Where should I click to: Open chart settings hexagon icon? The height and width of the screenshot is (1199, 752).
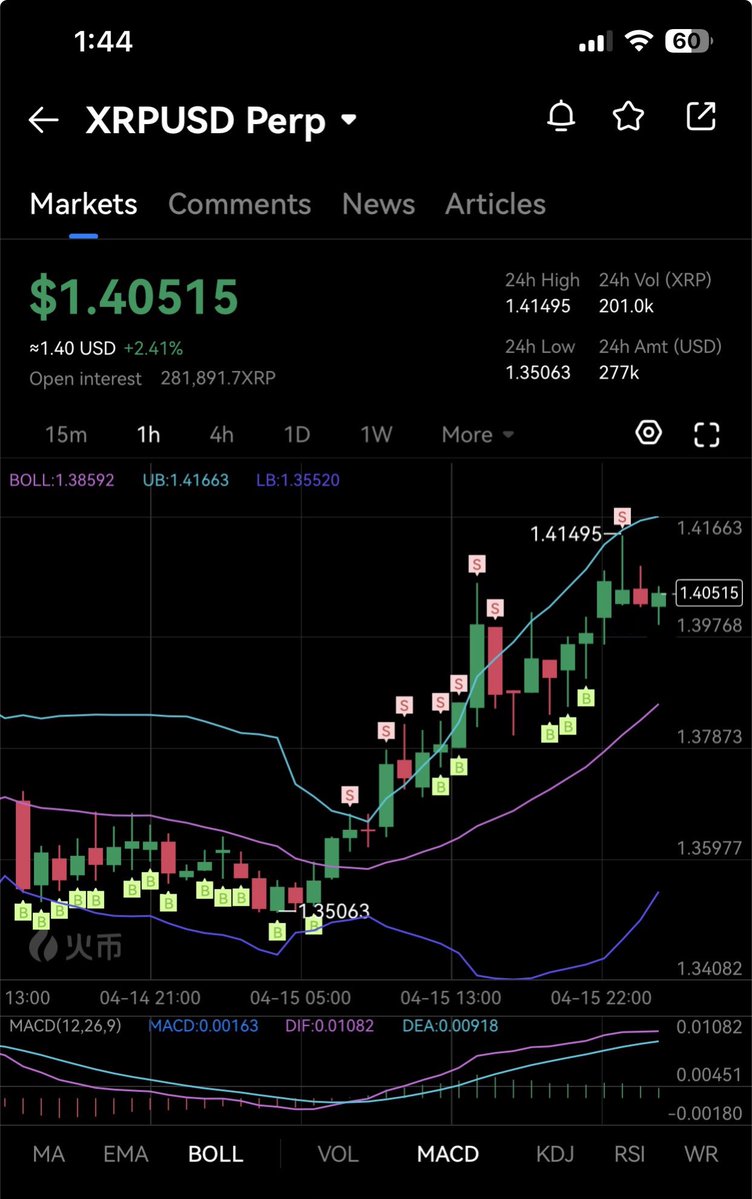tap(649, 433)
